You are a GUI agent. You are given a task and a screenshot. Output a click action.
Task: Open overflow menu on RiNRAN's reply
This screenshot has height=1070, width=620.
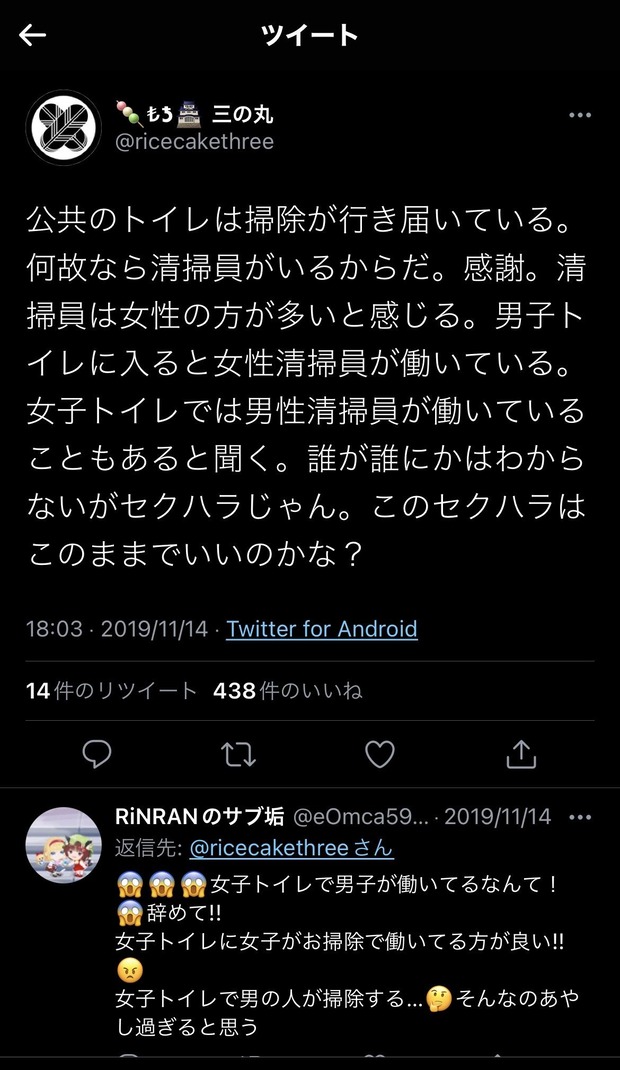(x=580, y=817)
